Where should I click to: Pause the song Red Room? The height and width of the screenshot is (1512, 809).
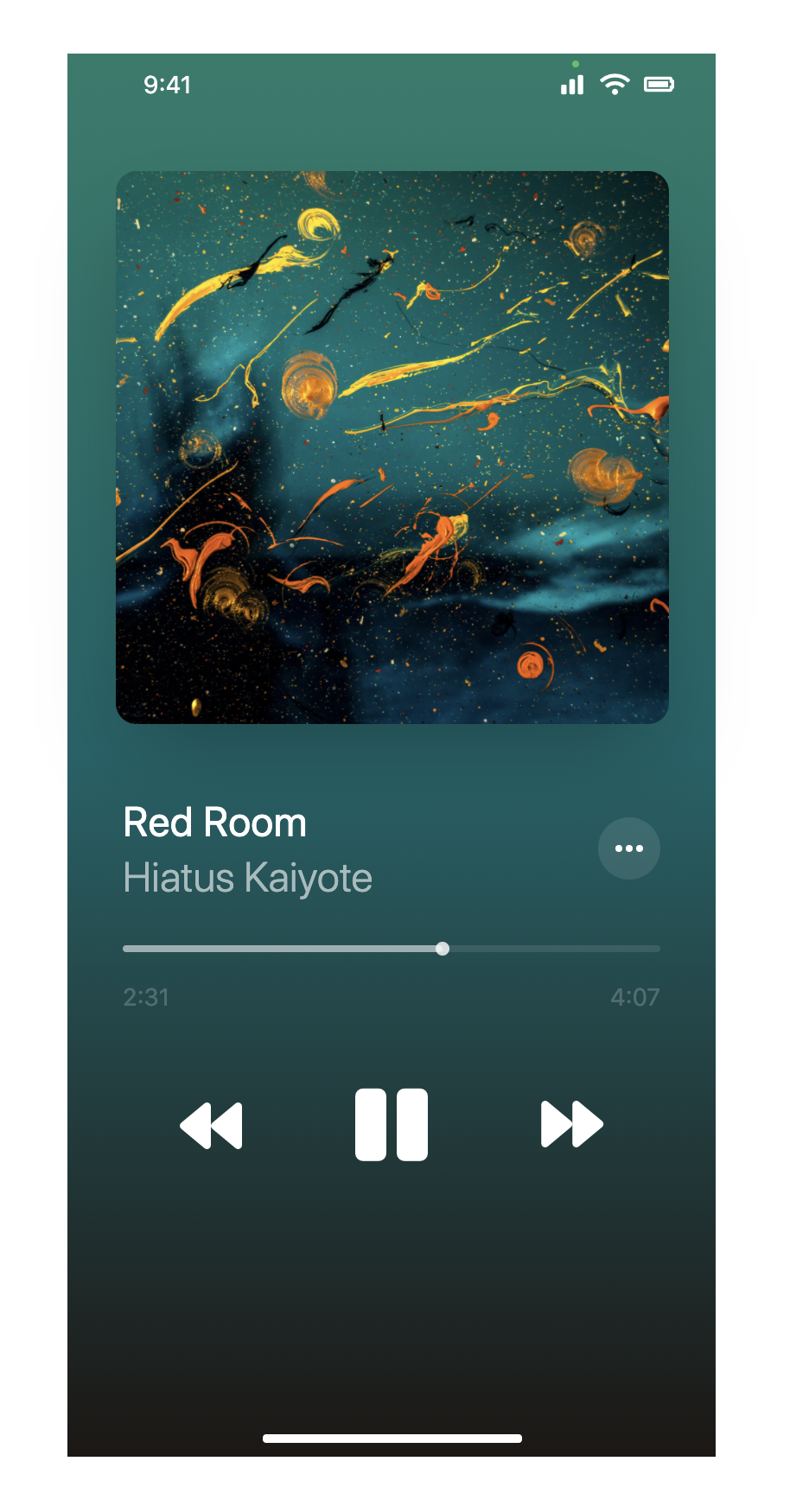[x=391, y=1124]
